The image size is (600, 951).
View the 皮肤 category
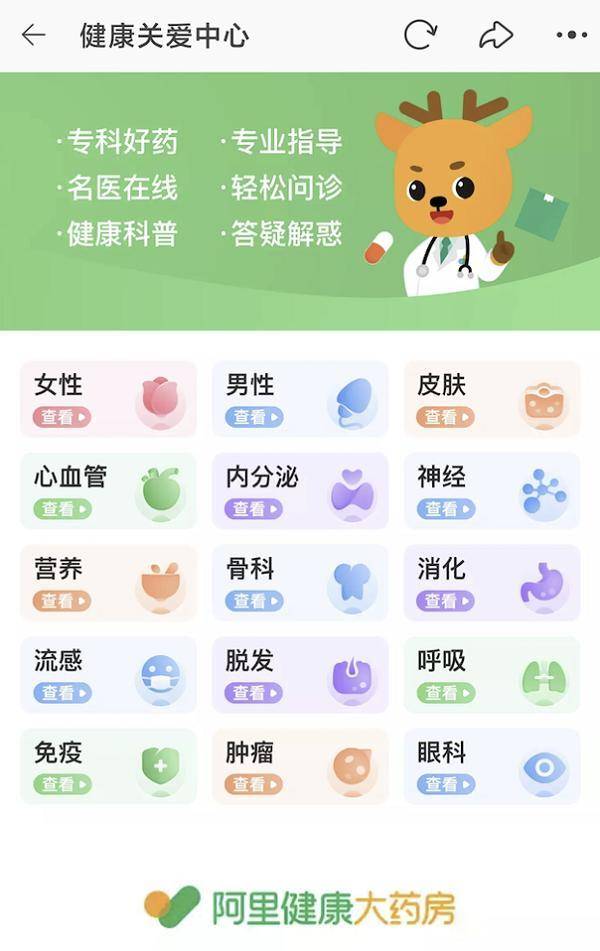point(491,399)
